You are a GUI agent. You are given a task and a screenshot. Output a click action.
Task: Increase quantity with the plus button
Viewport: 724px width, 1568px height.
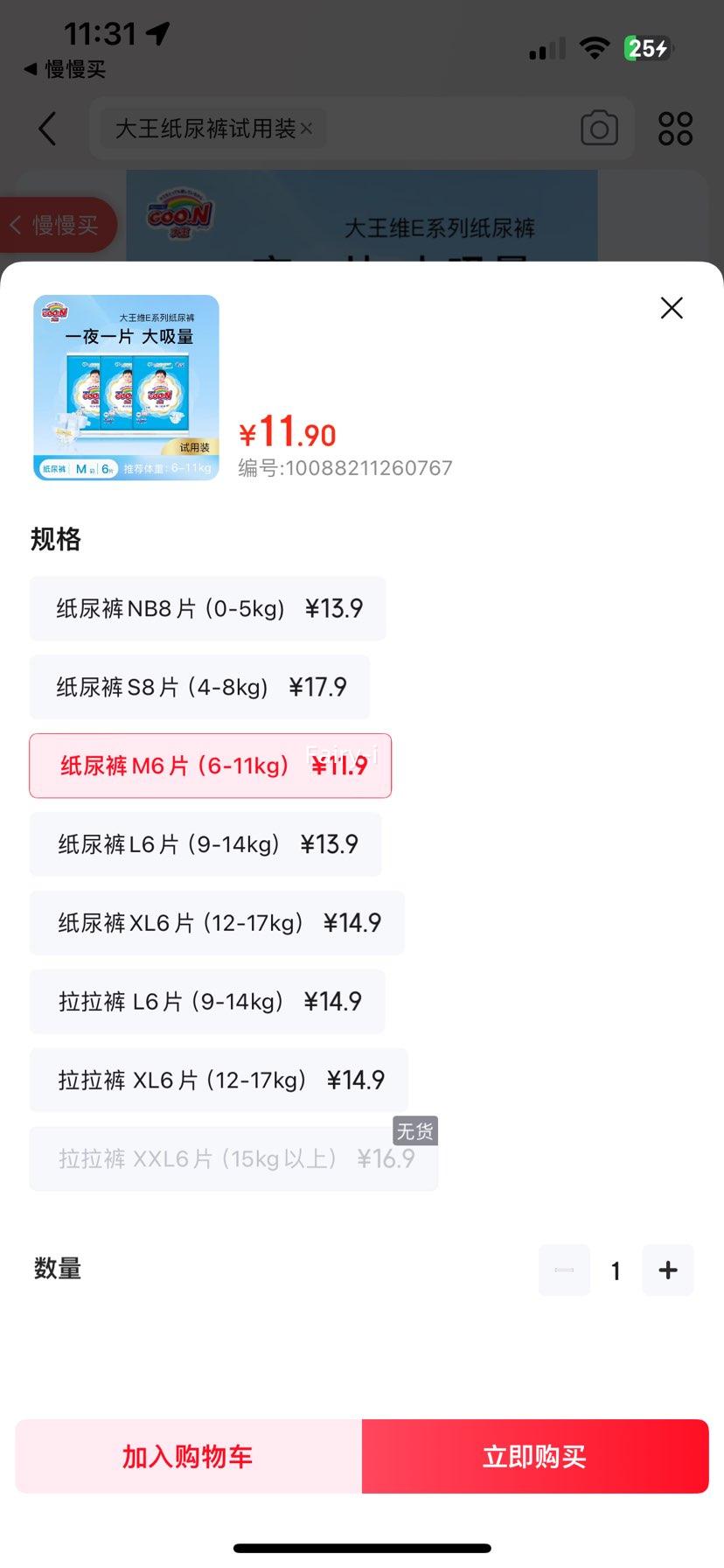click(x=667, y=1270)
